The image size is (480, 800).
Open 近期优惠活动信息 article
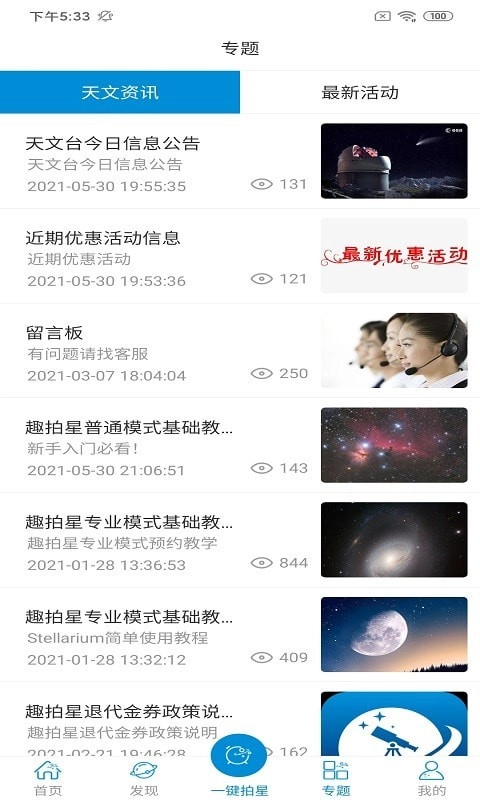pyautogui.click(x=240, y=256)
